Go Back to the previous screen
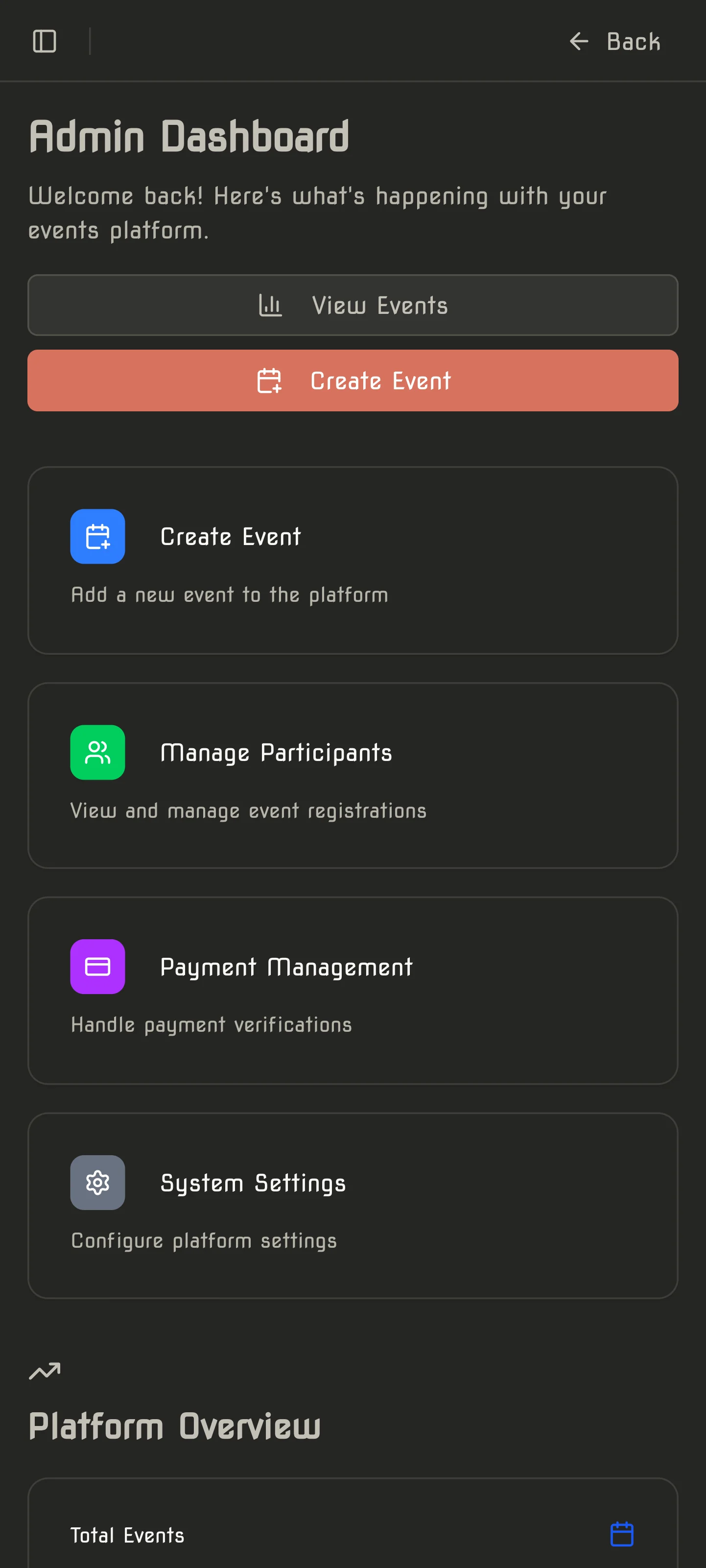This screenshot has height=1568, width=706. tap(616, 41)
